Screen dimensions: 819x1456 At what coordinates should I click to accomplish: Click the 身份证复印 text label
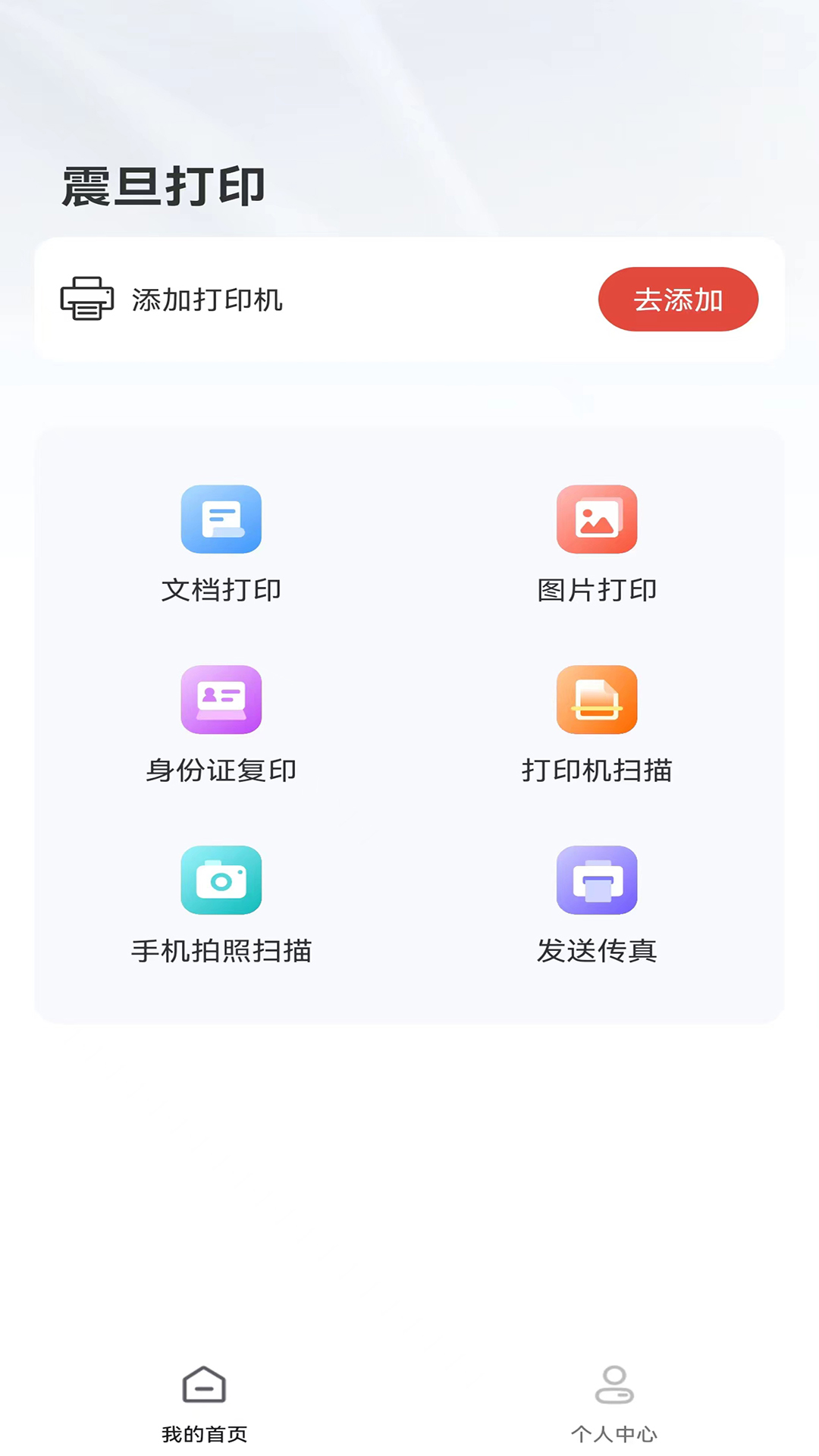pos(221,771)
